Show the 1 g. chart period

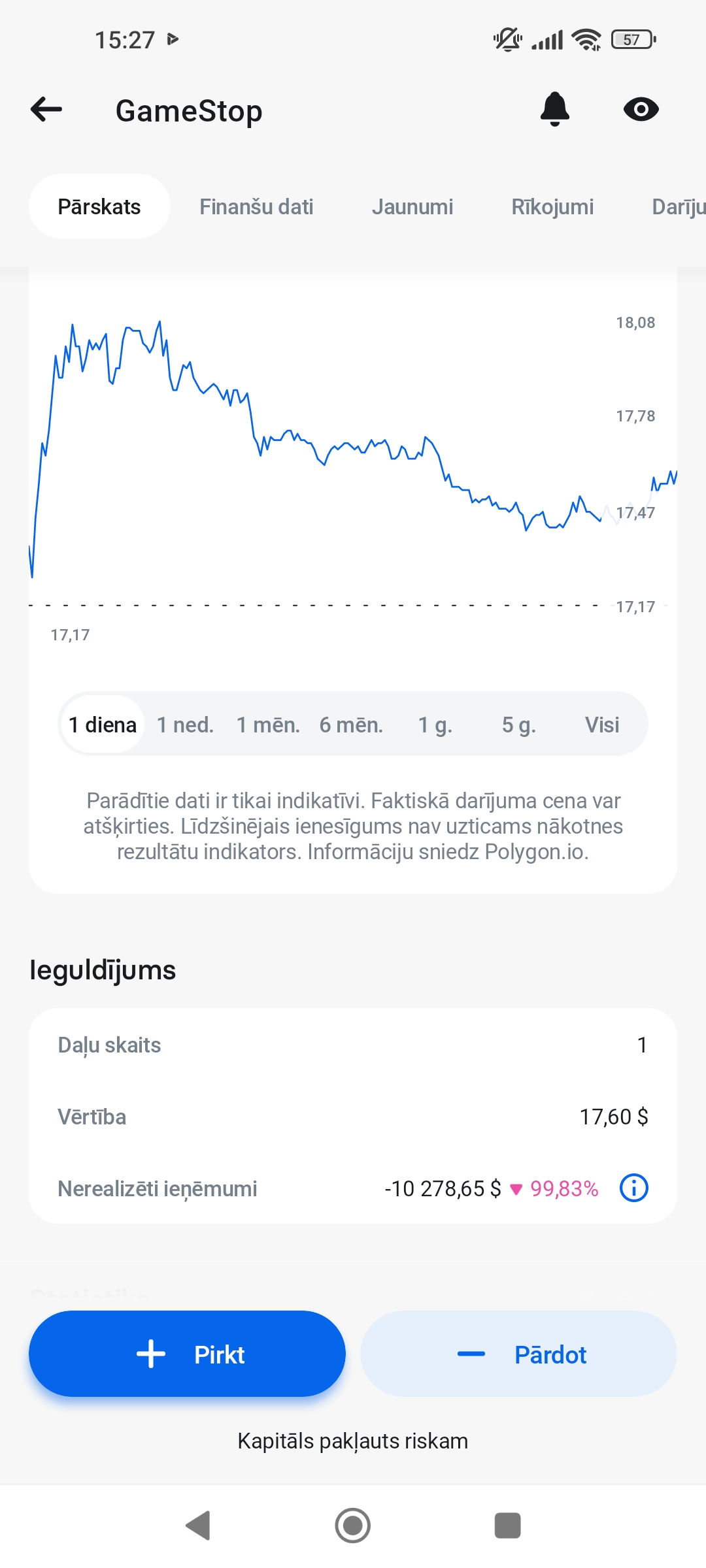pyautogui.click(x=435, y=724)
